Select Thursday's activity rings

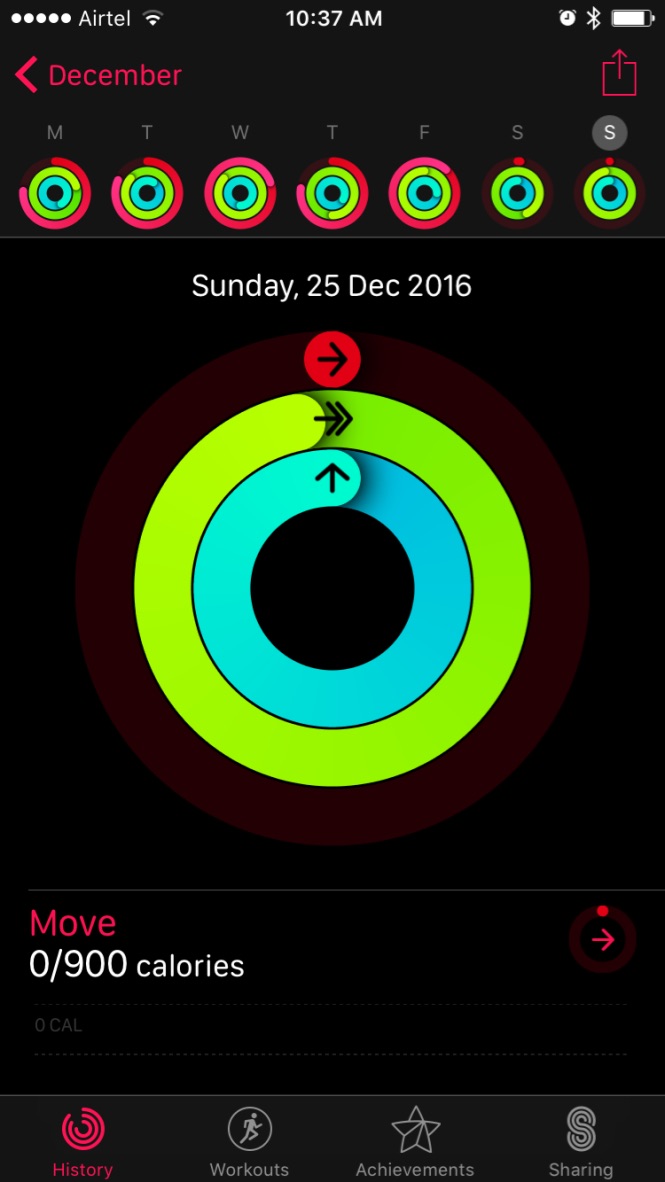332,192
